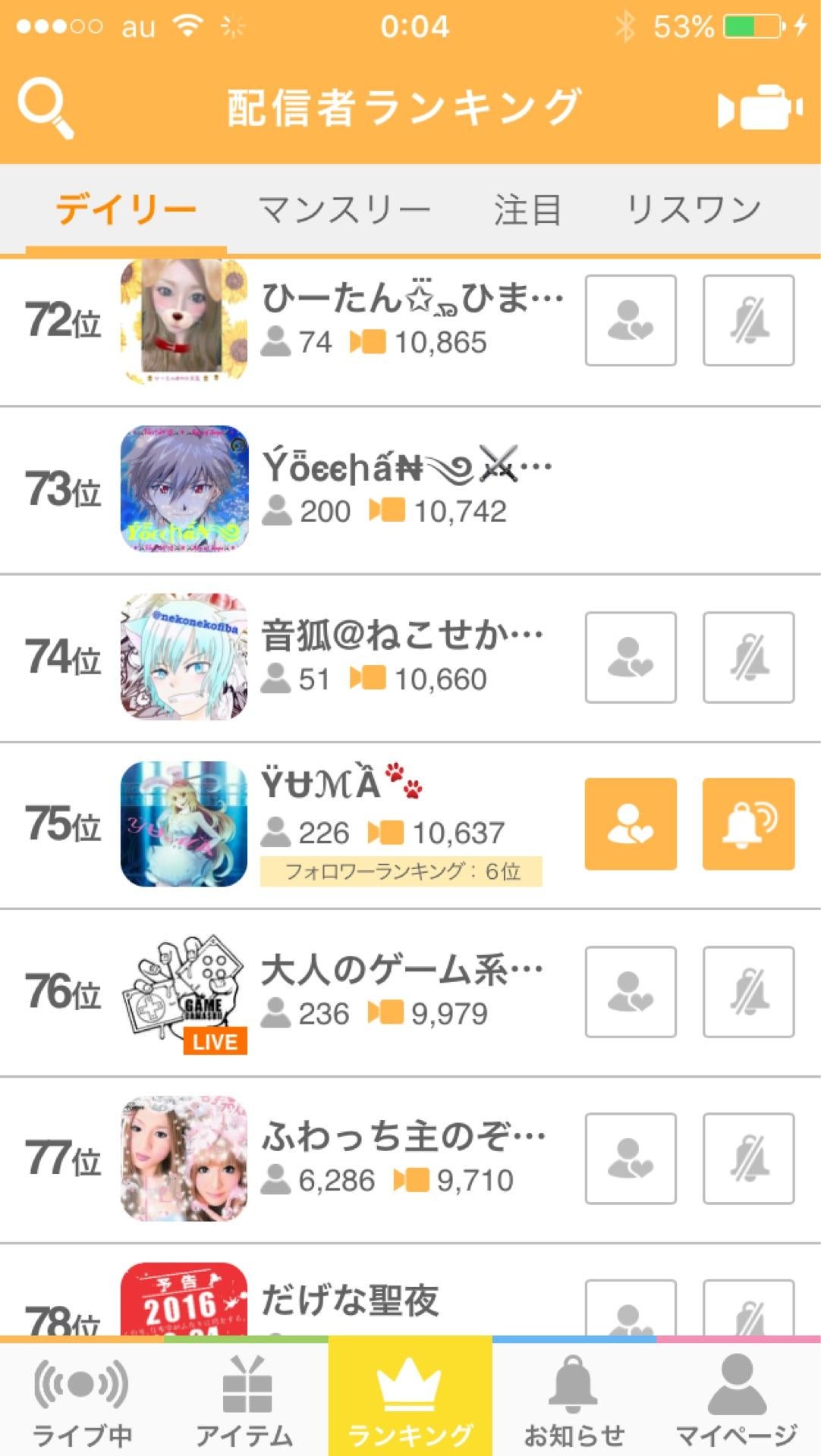Go to the ライブ中 tab

tap(82, 1399)
